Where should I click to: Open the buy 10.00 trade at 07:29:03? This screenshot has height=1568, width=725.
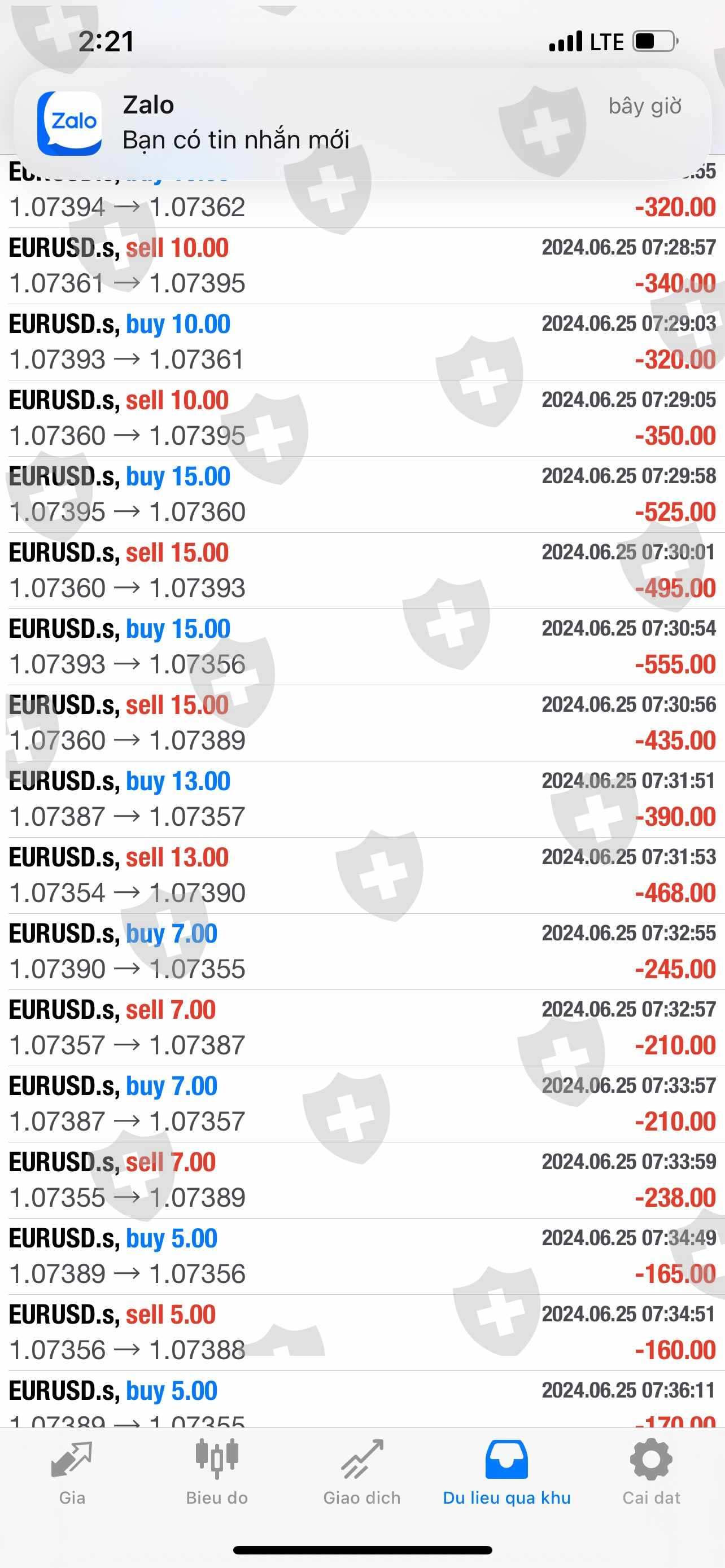pyautogui.click(x=362, y=342)
